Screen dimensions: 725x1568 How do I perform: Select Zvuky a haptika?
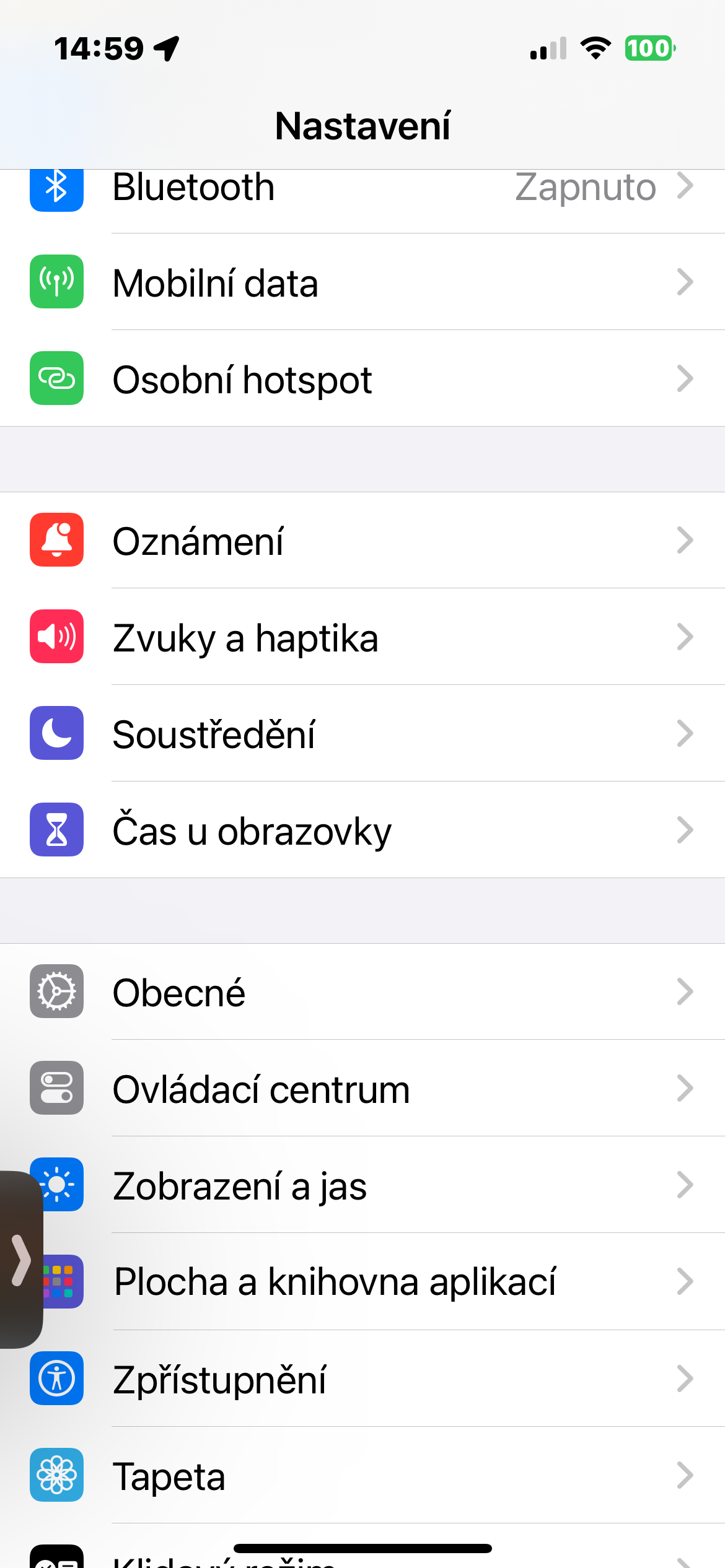pyautogui.click(x=372, y=637)
